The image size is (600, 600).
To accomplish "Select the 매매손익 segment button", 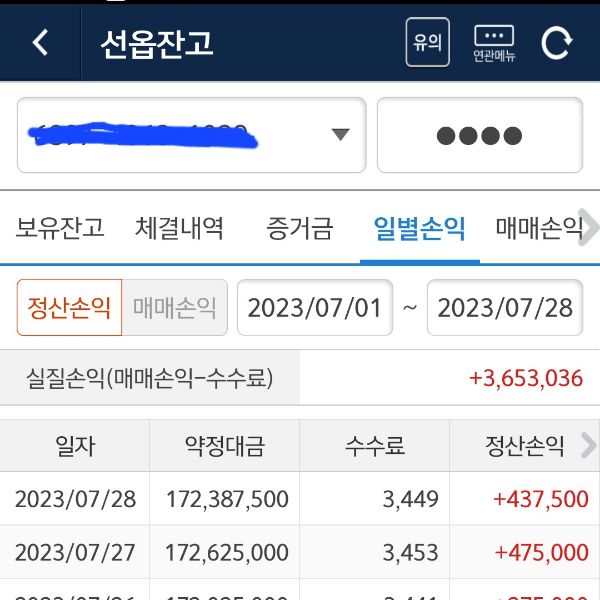I will tap(175, 307).
